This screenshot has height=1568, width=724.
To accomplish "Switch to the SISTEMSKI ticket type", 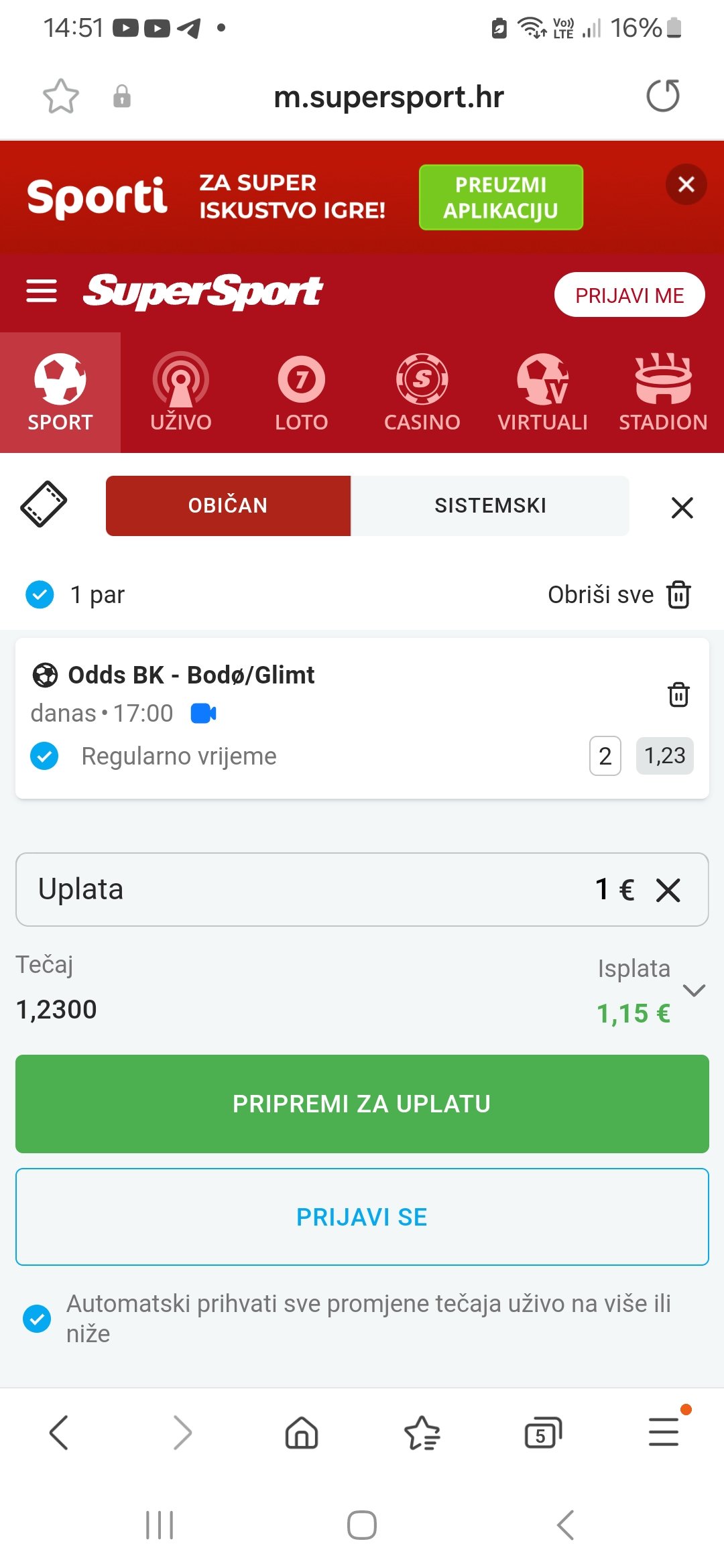I will click(x=490, y=506).
